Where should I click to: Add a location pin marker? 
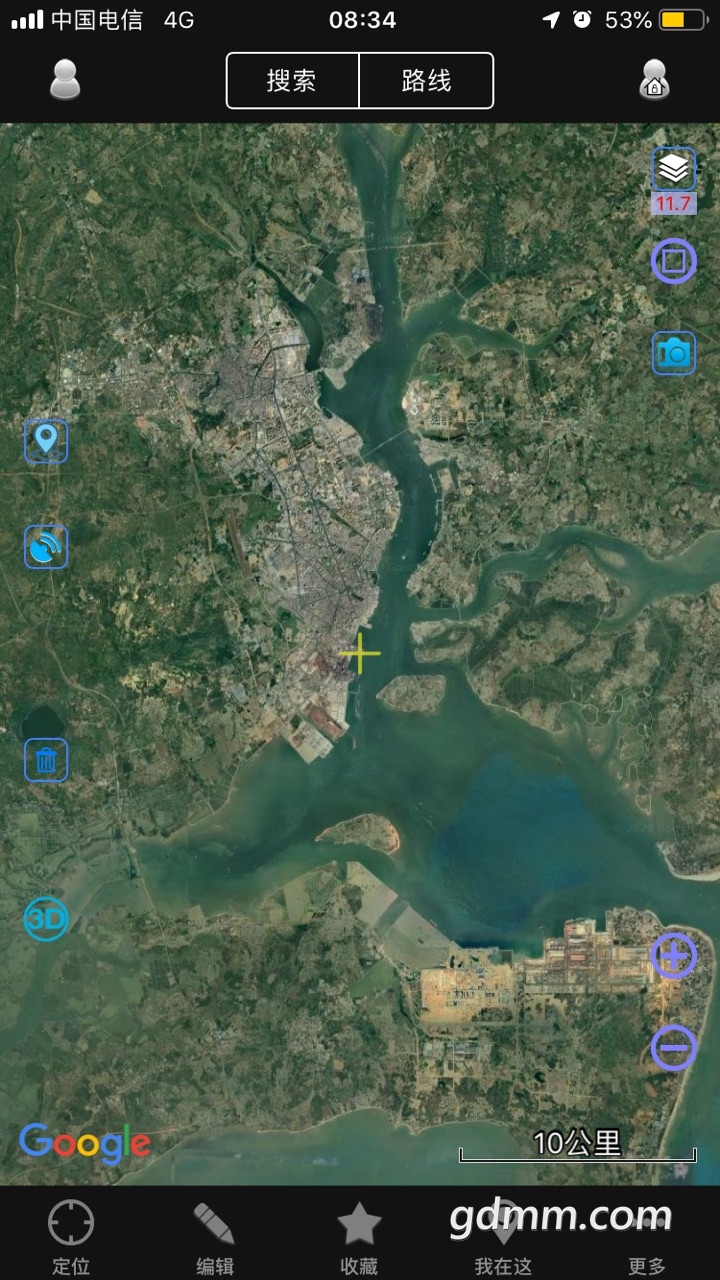pos(46,441)
